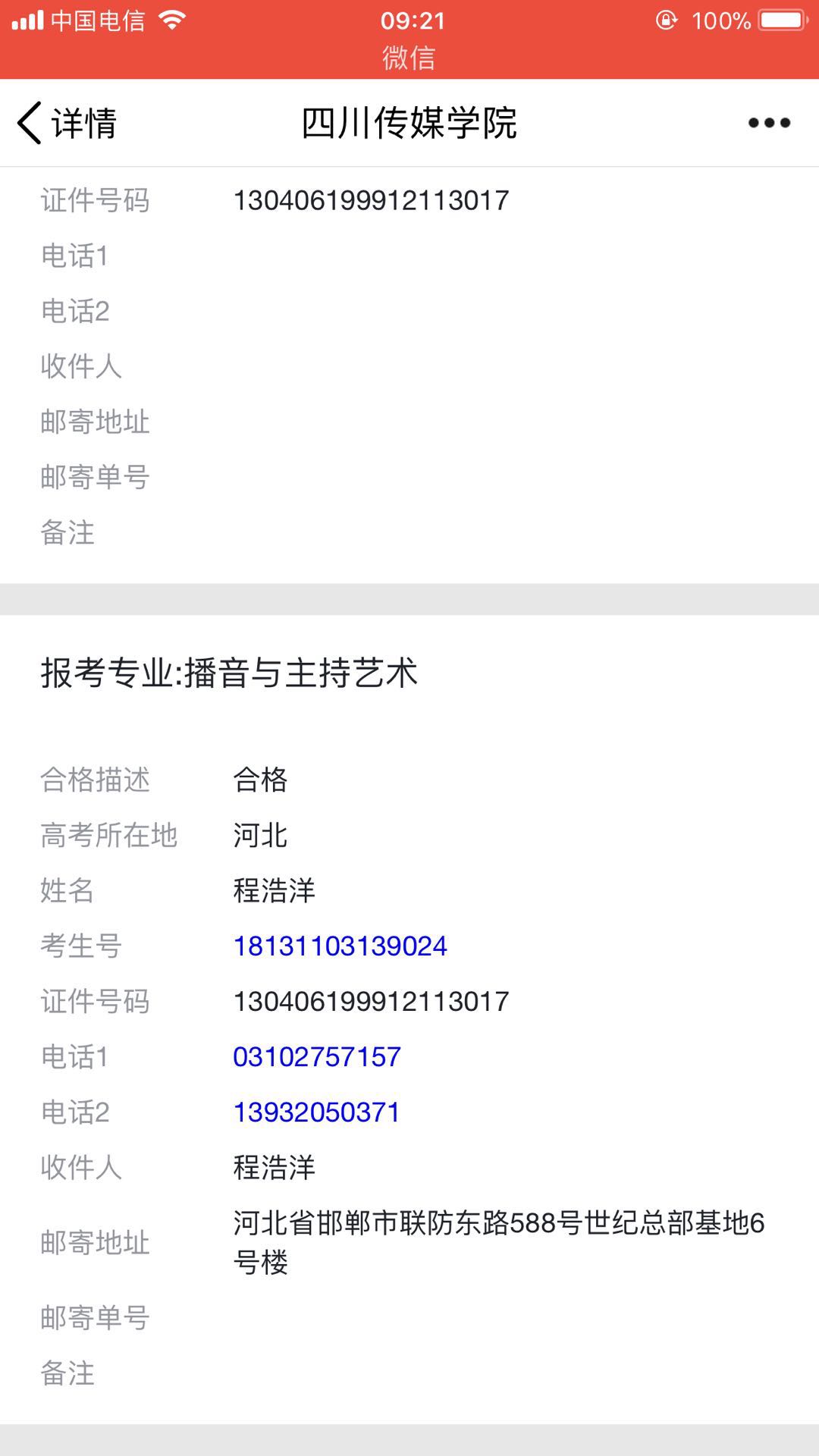Viewport: 819px width, 1456px height.
Task: Return to 微信 from status bar
Action: pos(409,58)
